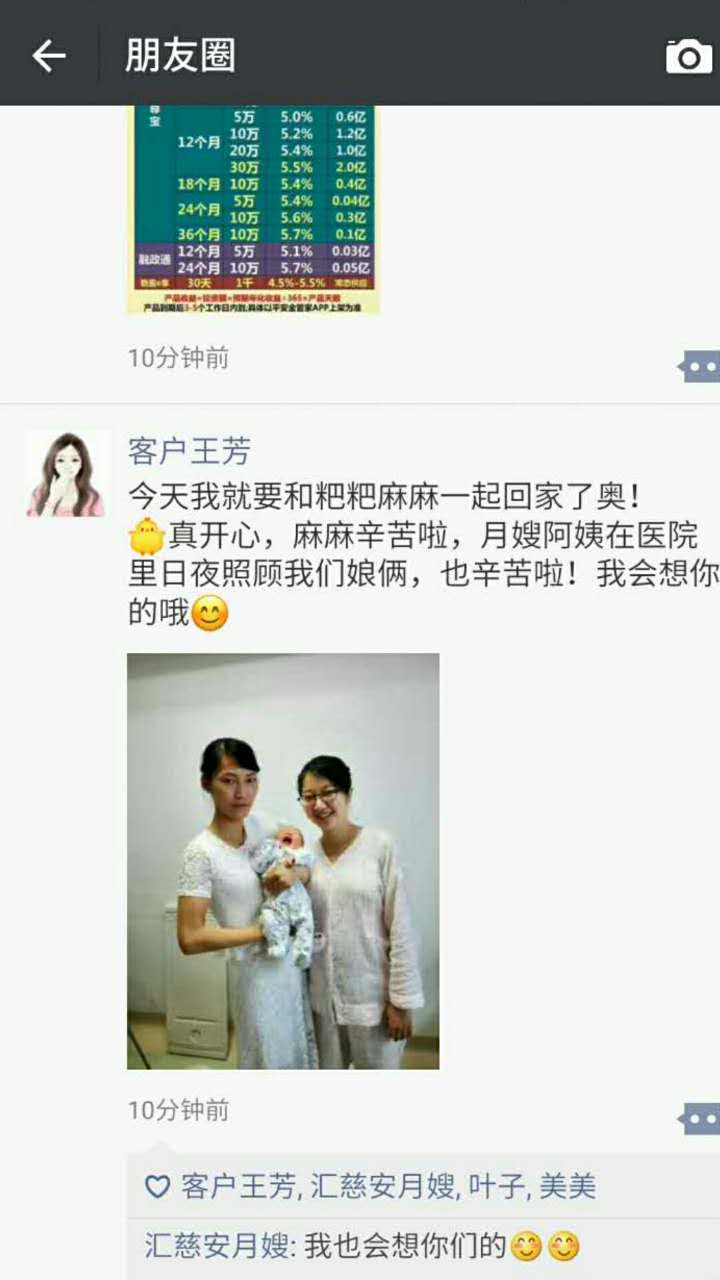Tap the 客户王芳 name above the post
The width and height of the screenshot is (720, 1280).
(189, 451)
